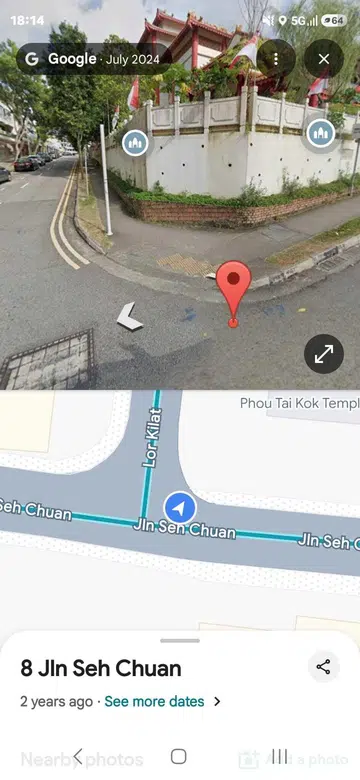
Task: Move along the road arrow
Action: pyautogui.click(x=129, y=317)
